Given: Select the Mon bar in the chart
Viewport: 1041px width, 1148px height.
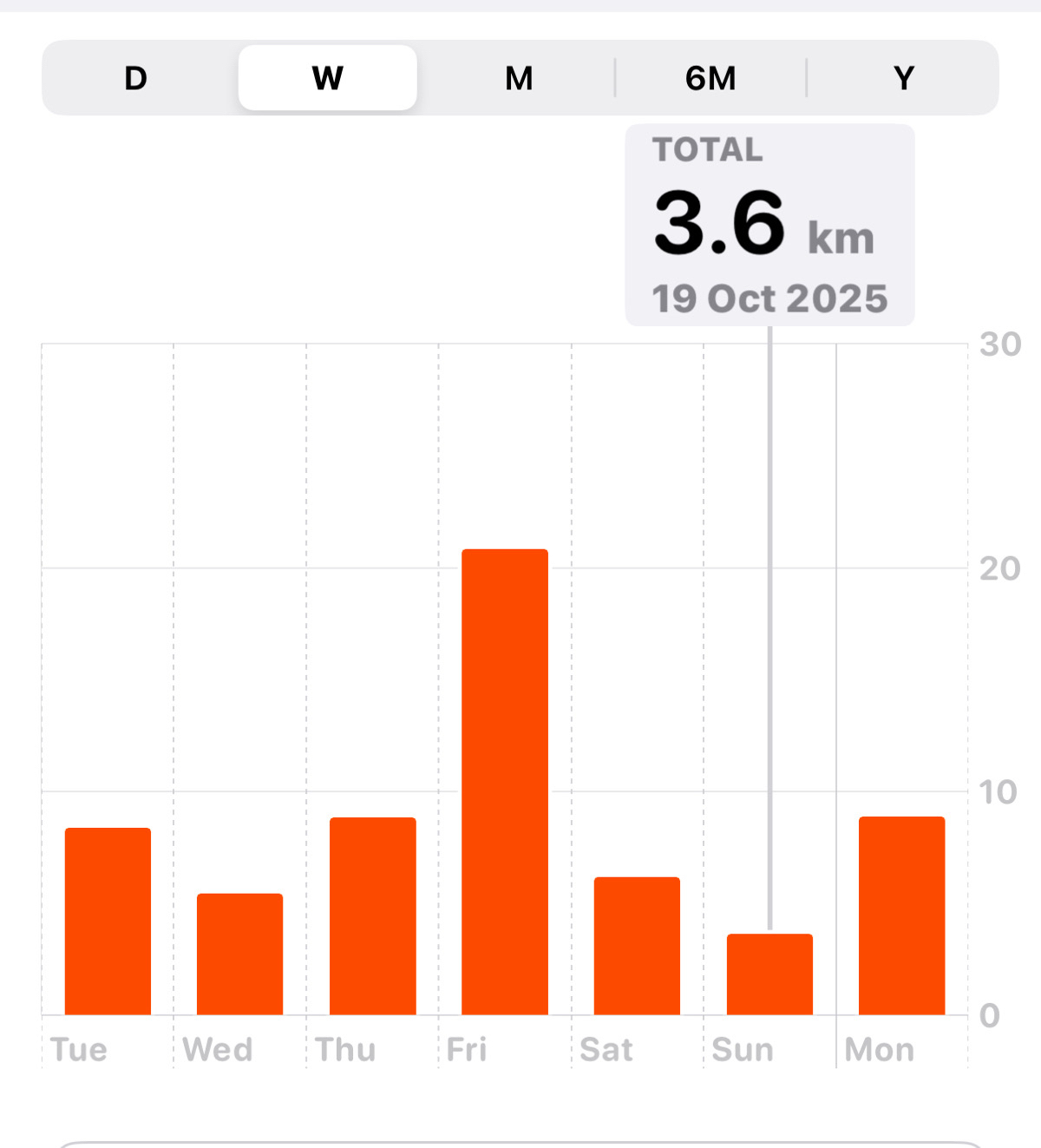Looking at the screenshot, I should point(901,915).
